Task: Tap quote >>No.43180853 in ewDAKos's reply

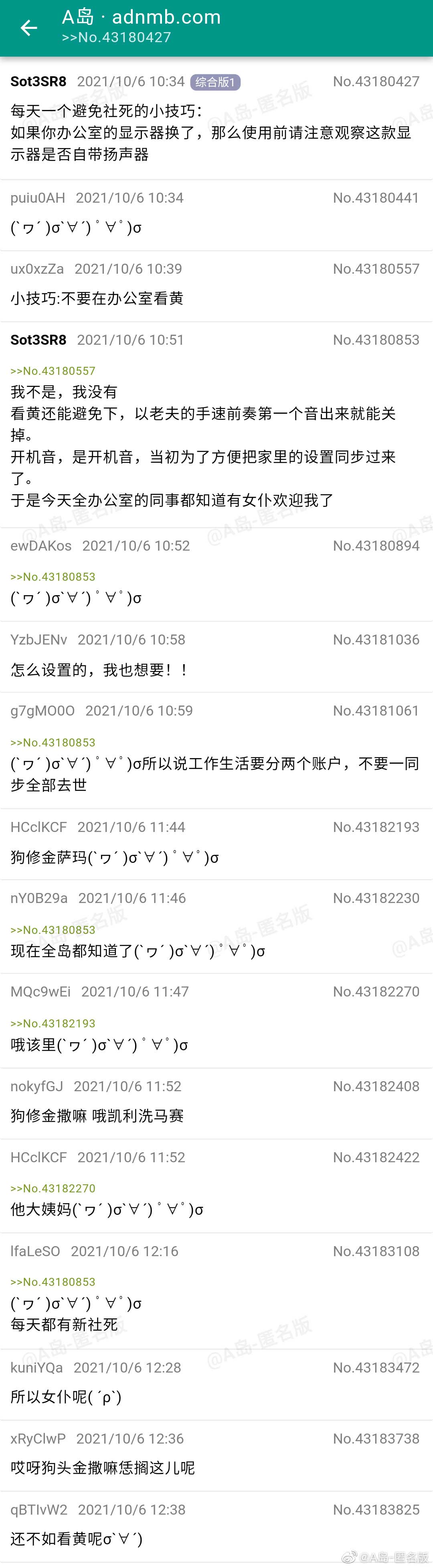Action: coord(53,576)
